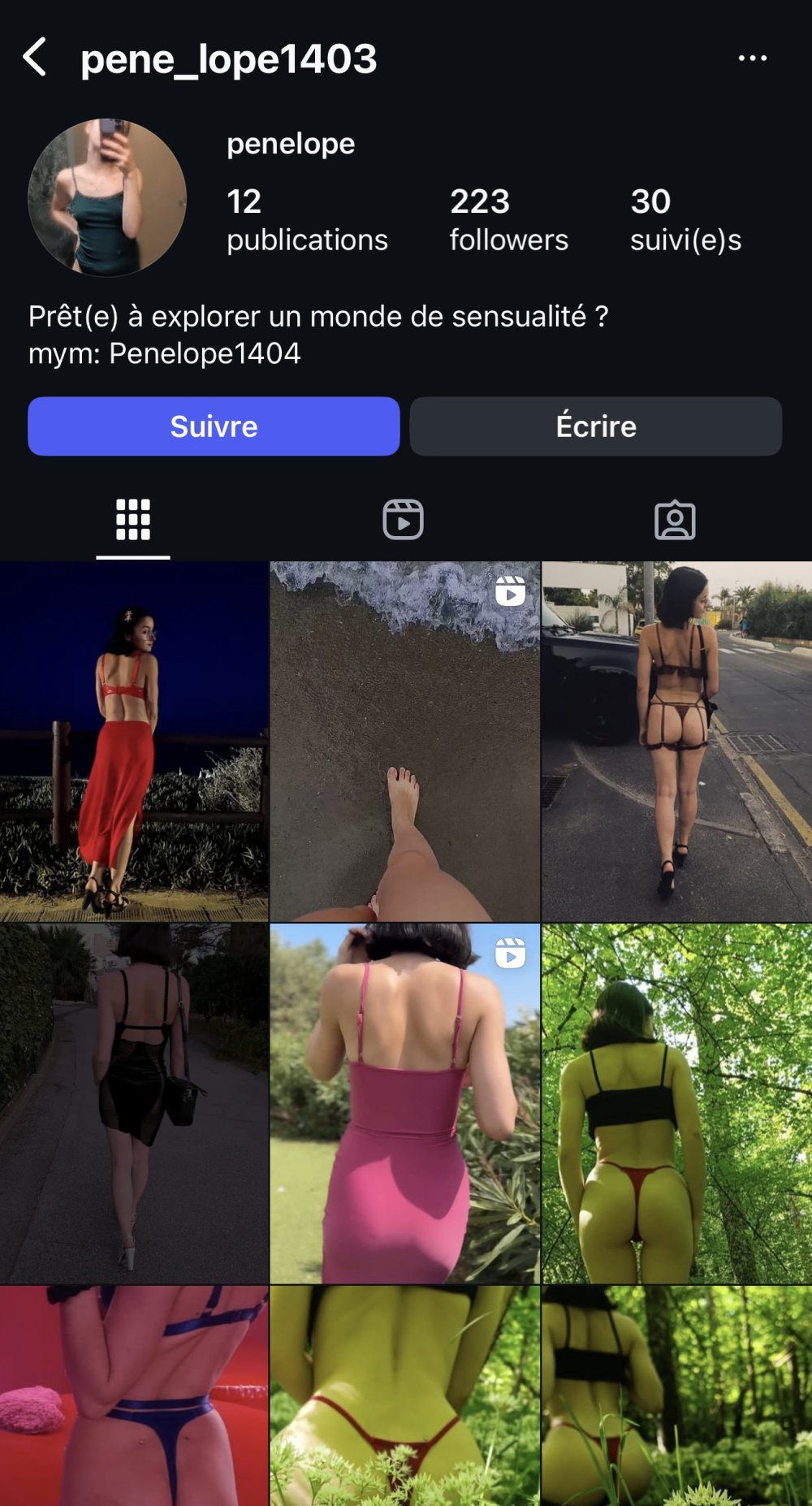Follow the account with the Suivre button
Image resolution: width=812 pixels, height=1506 pixels.
[x=214, y=426]
